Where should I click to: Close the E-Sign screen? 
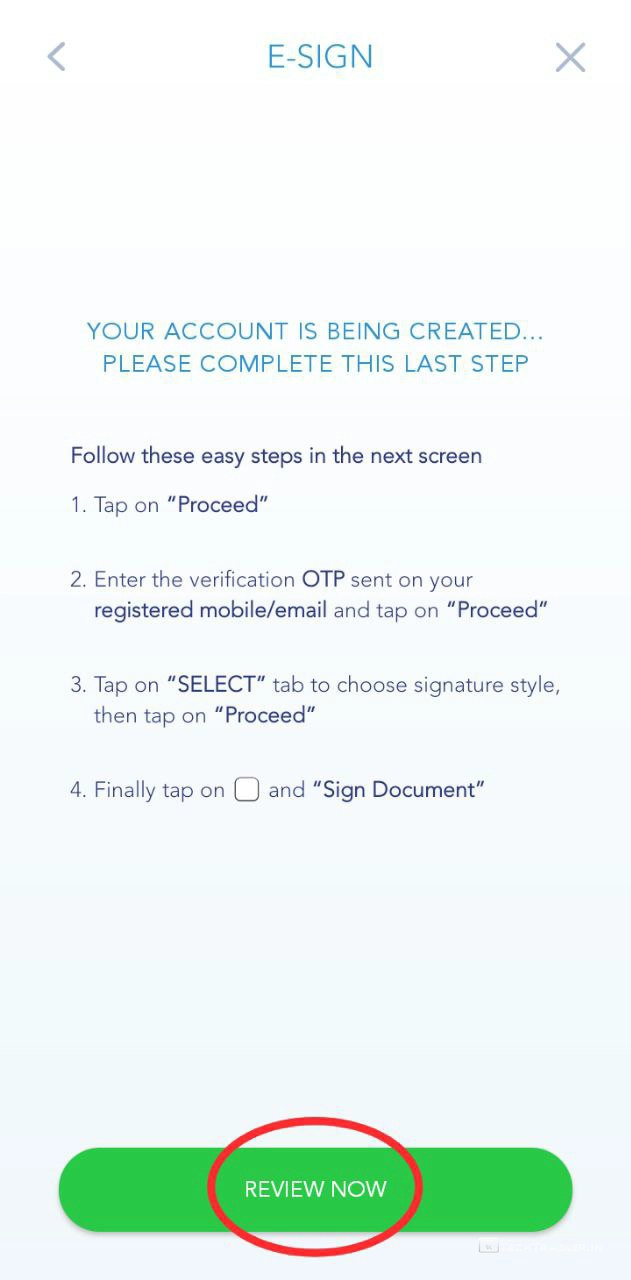pyautogui.click(x=570, y=57)
